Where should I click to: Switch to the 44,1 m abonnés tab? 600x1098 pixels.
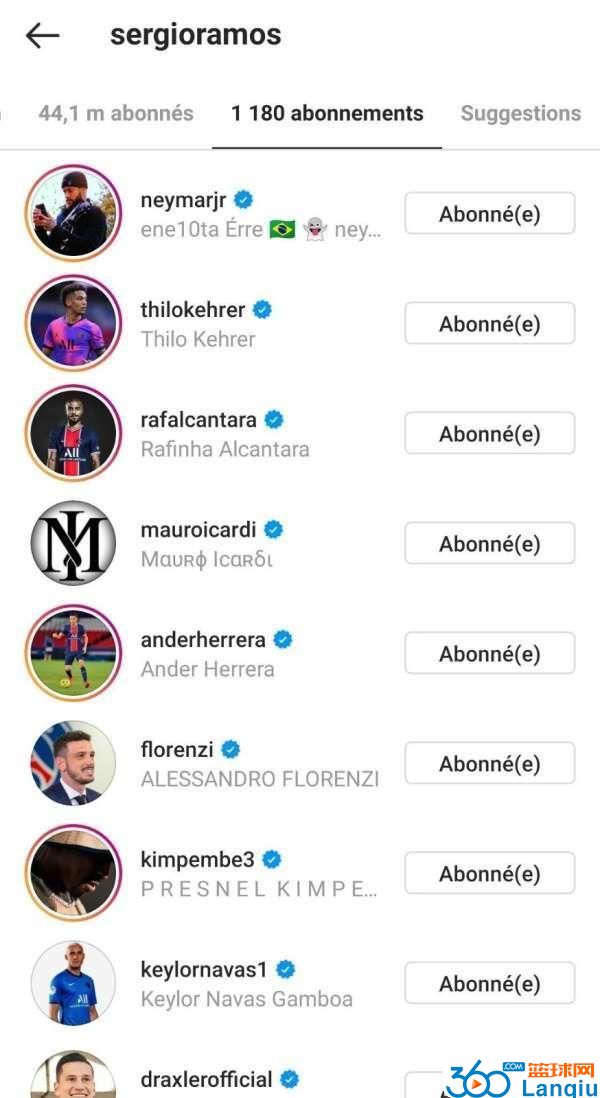coord(116,113)
